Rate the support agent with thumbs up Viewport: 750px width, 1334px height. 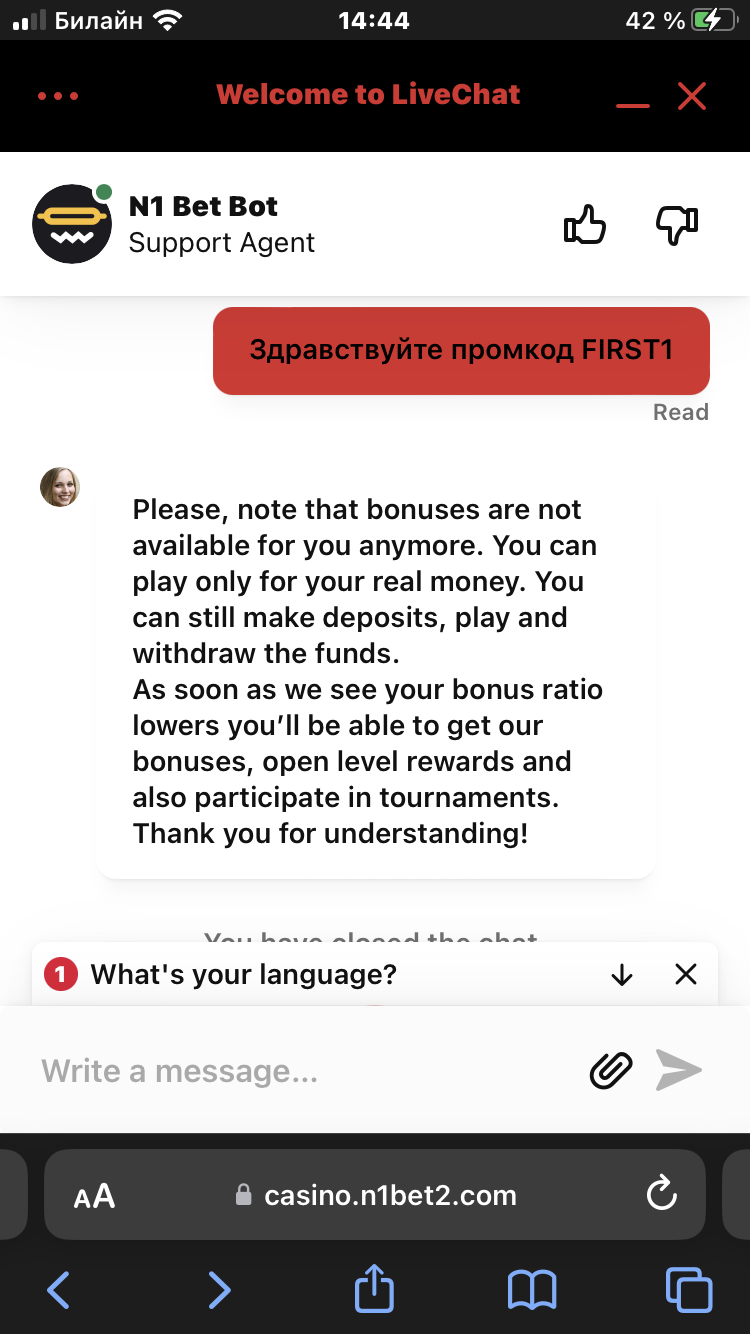tap(585, 225)
